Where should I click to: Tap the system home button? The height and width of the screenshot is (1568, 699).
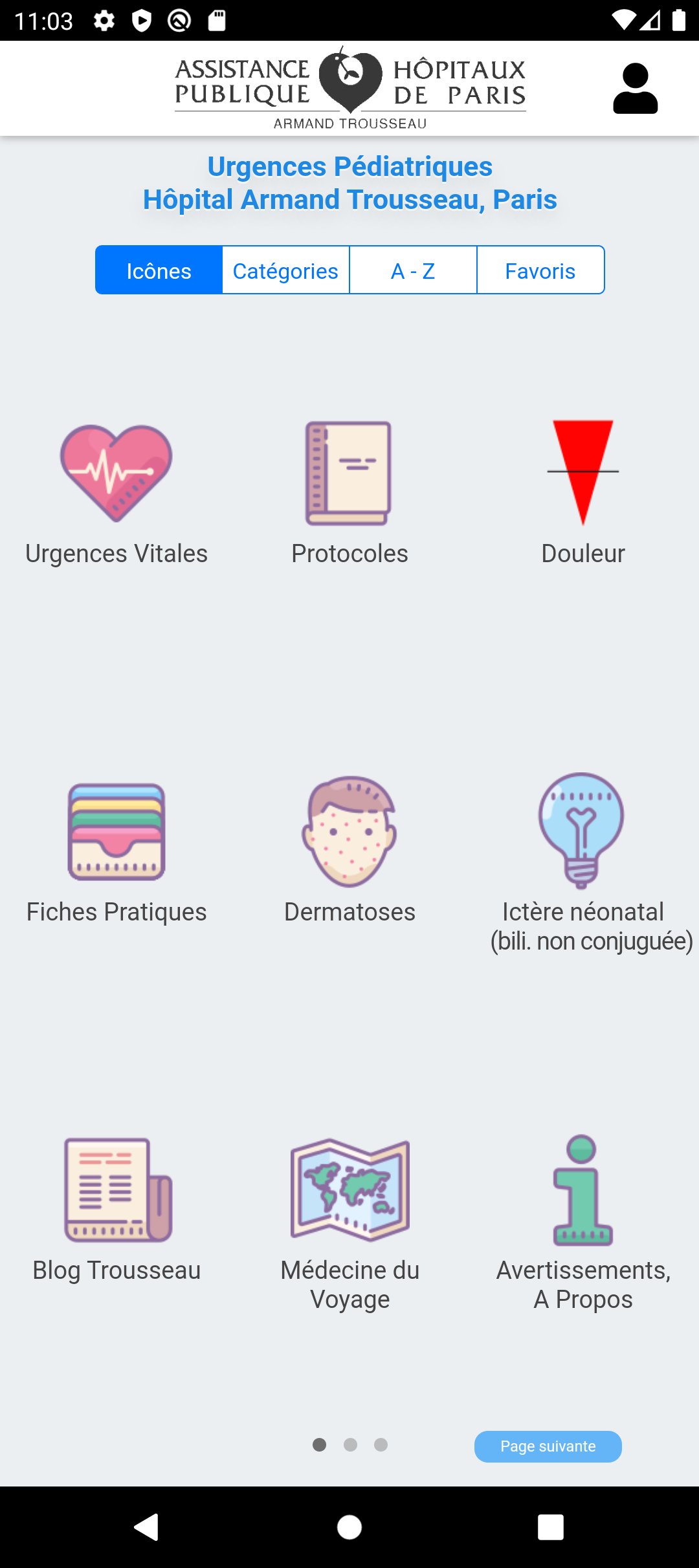click(x=349, y=1527)
